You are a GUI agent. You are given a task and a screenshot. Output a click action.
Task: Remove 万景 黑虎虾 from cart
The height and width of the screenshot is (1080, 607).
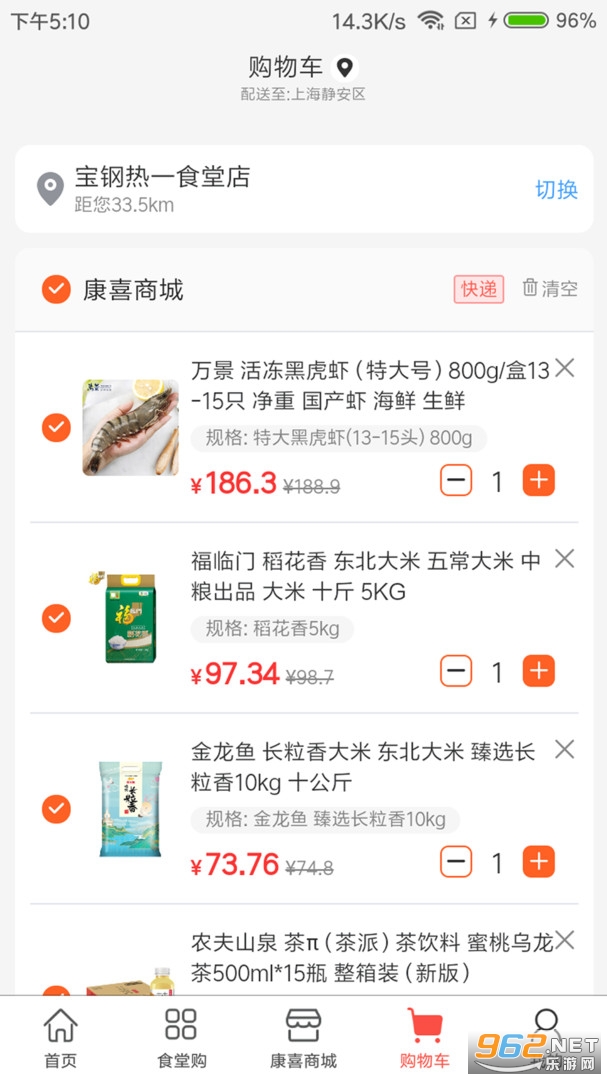(x=565, y=369)
